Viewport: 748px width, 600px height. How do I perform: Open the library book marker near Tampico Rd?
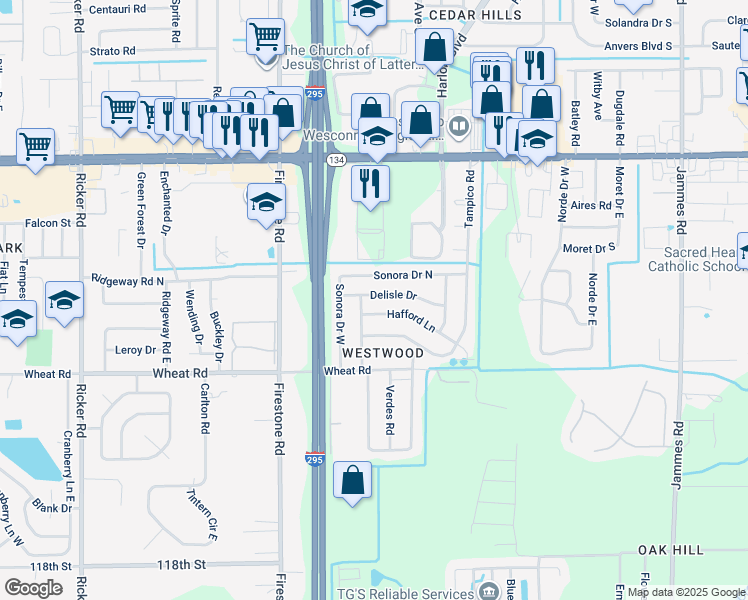(459, 127)
